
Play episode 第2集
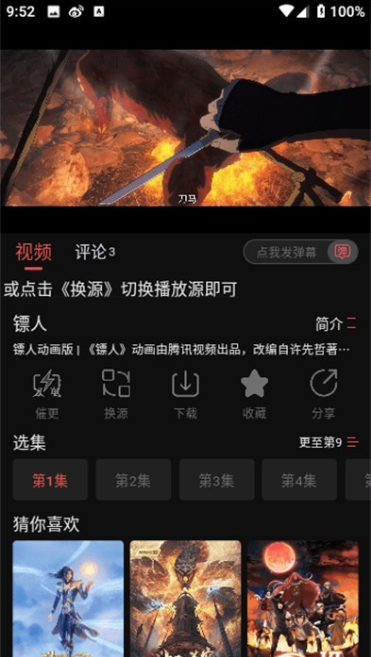coord(133,480)
